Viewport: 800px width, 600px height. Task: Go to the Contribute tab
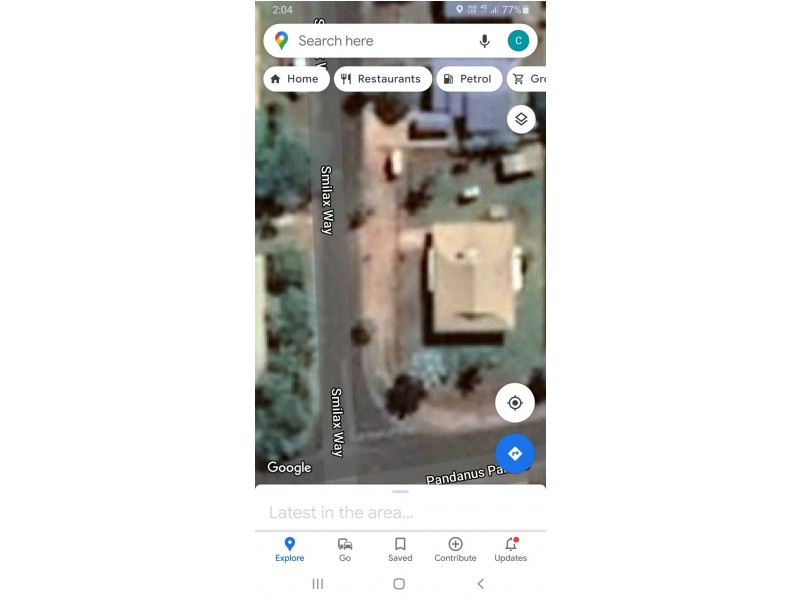point(455,549)
